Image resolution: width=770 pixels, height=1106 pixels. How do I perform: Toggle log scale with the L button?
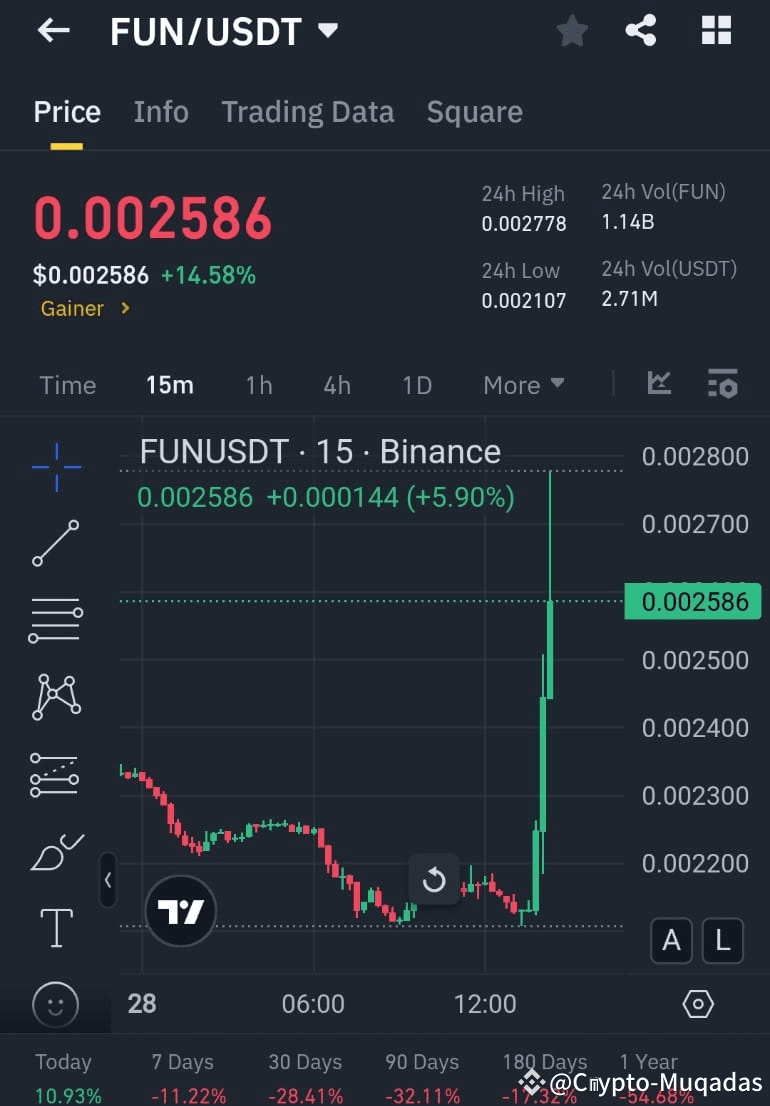click(723, 940)
